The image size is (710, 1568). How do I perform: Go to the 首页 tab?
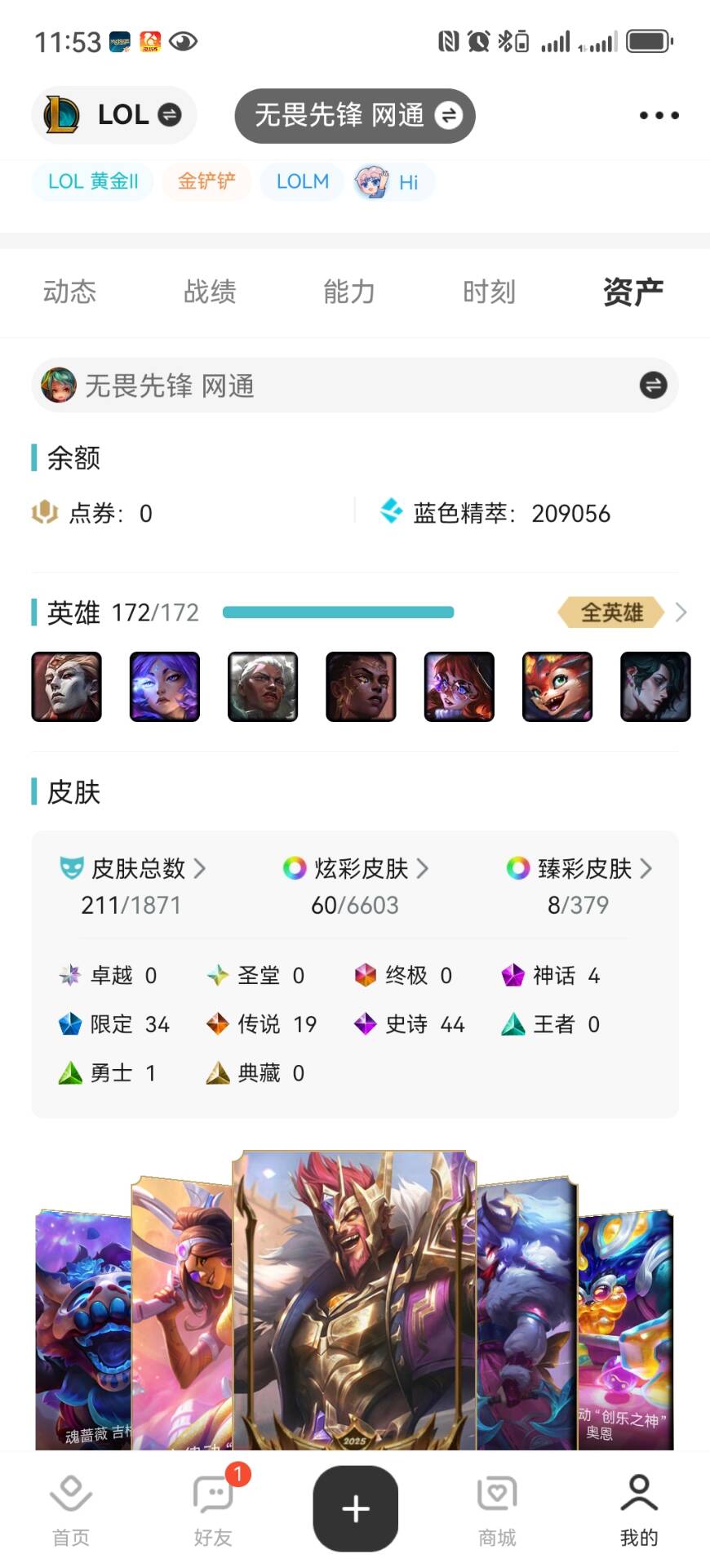pos(71,1511)
